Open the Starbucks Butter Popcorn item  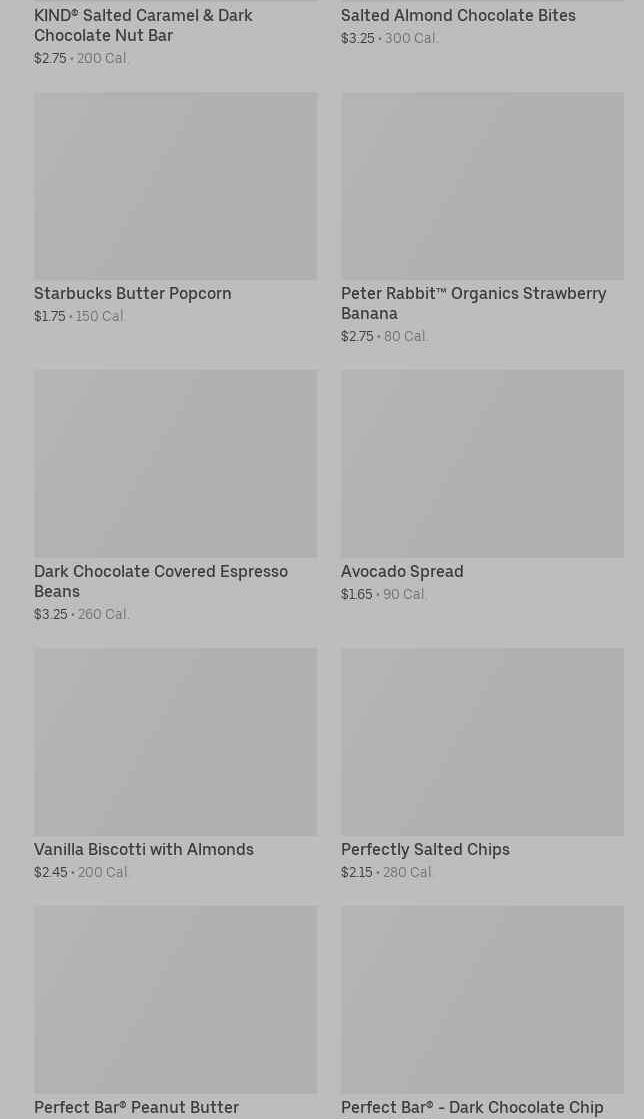(x=176, y=209)
